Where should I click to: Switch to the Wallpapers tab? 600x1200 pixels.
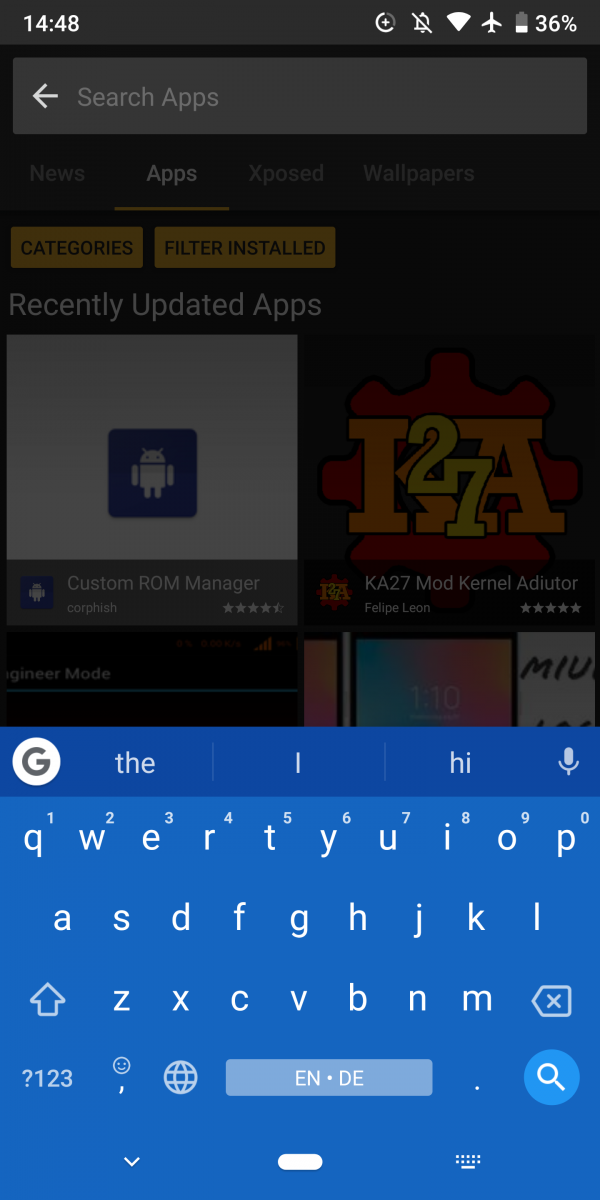419,173
